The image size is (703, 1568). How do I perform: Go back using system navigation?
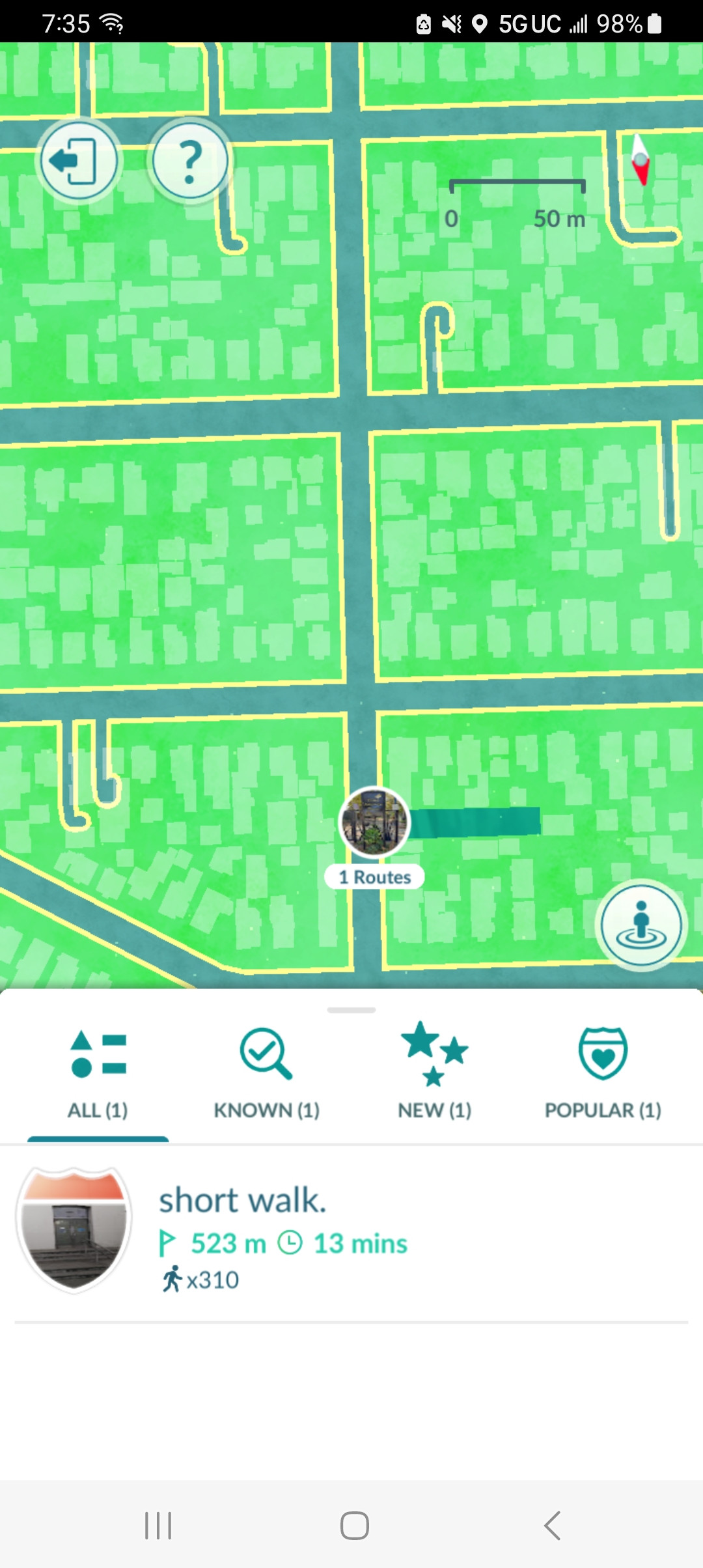click(552, 1525)
